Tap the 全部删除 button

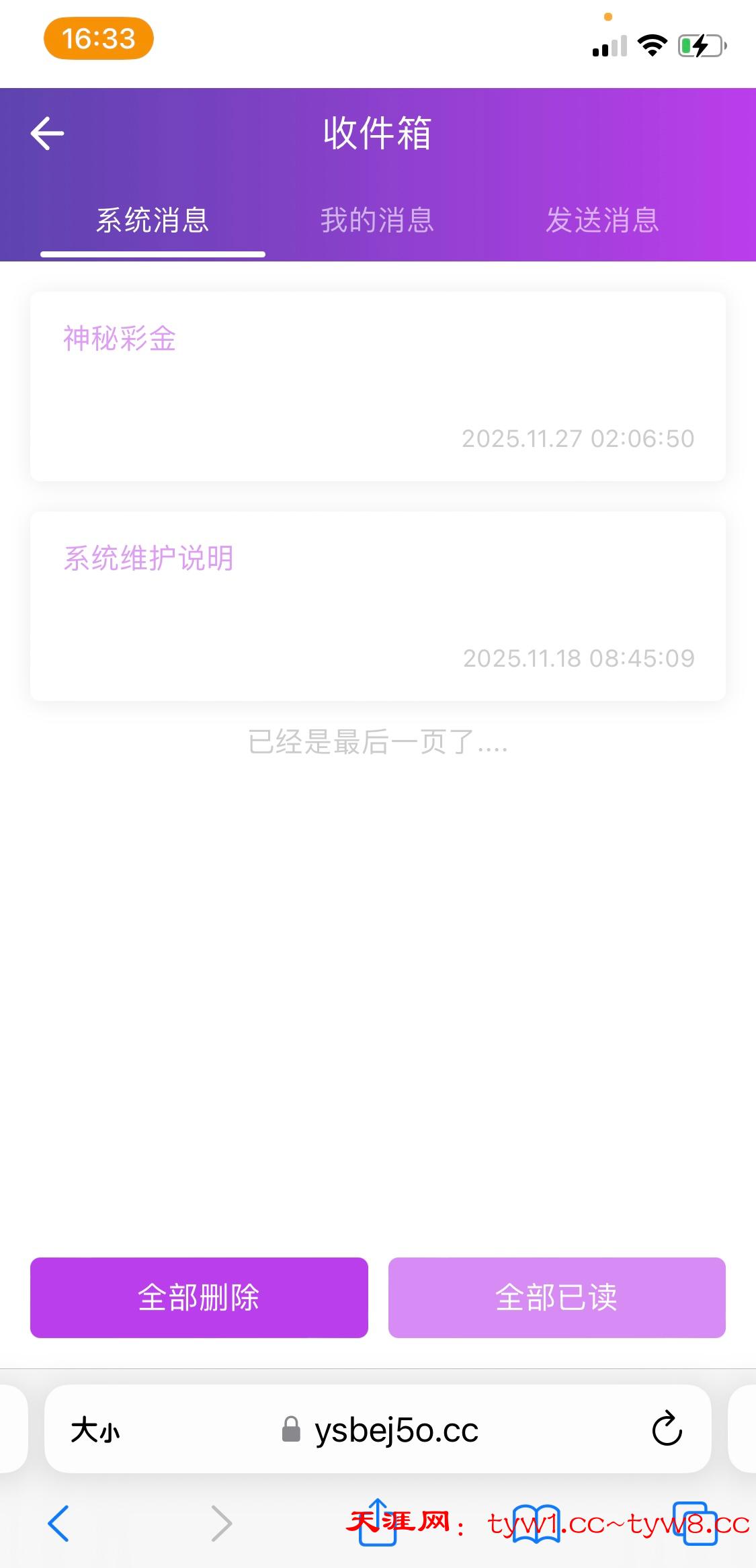199,1297
